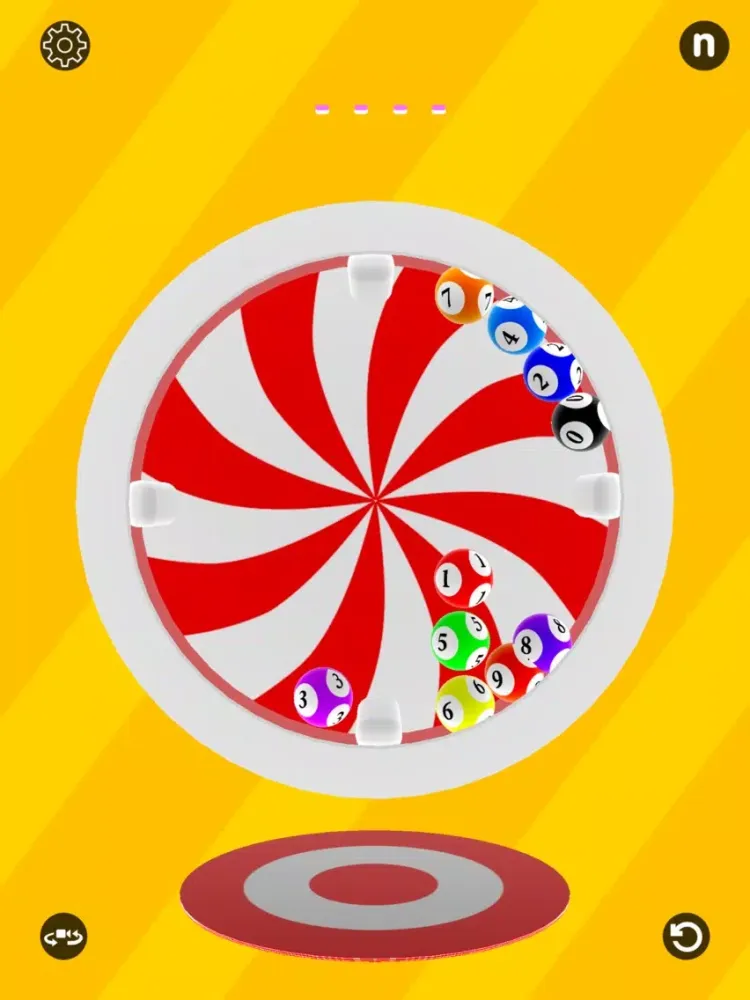Open the settings gear
Viewport: 750px width, 1000px height.
65,45
